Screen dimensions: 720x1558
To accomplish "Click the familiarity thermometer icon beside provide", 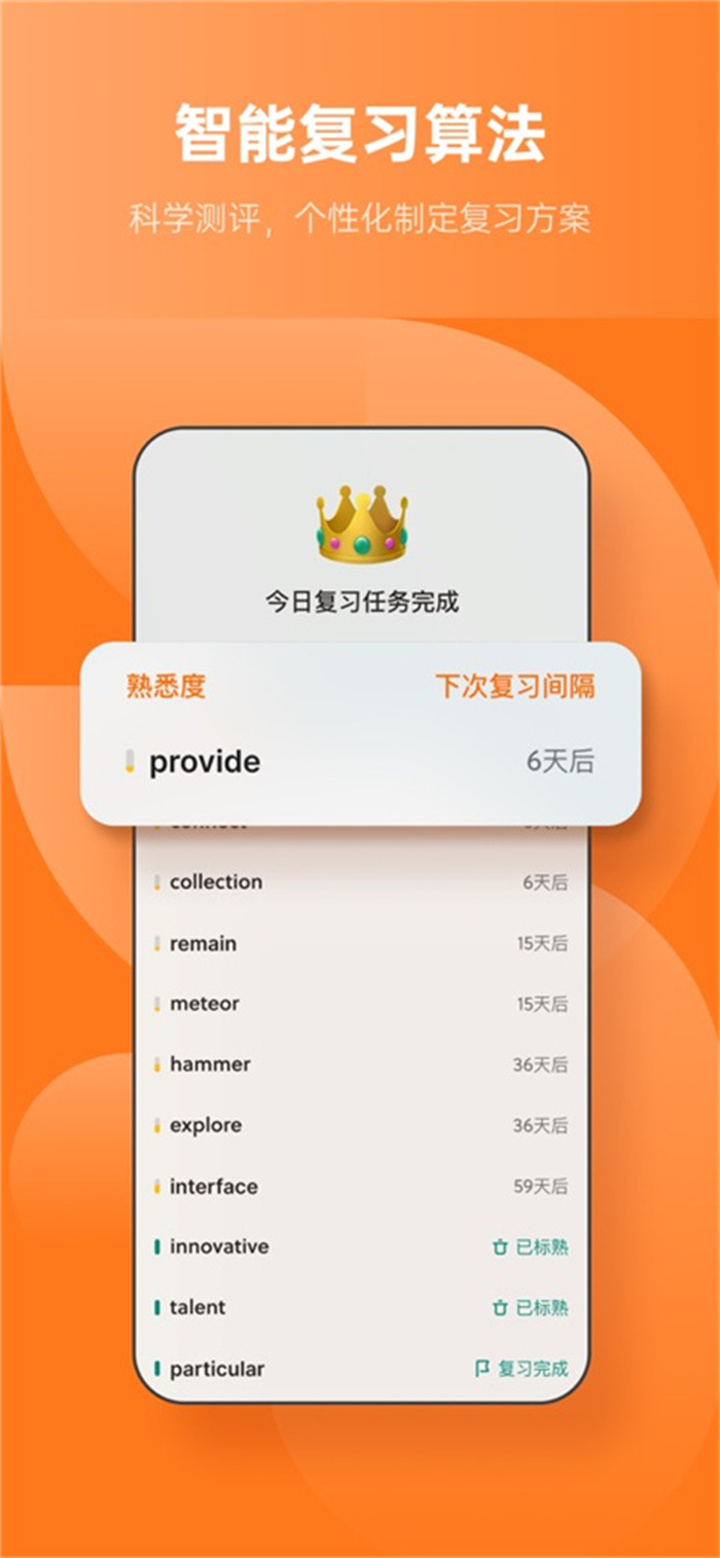I will (129, 762).
